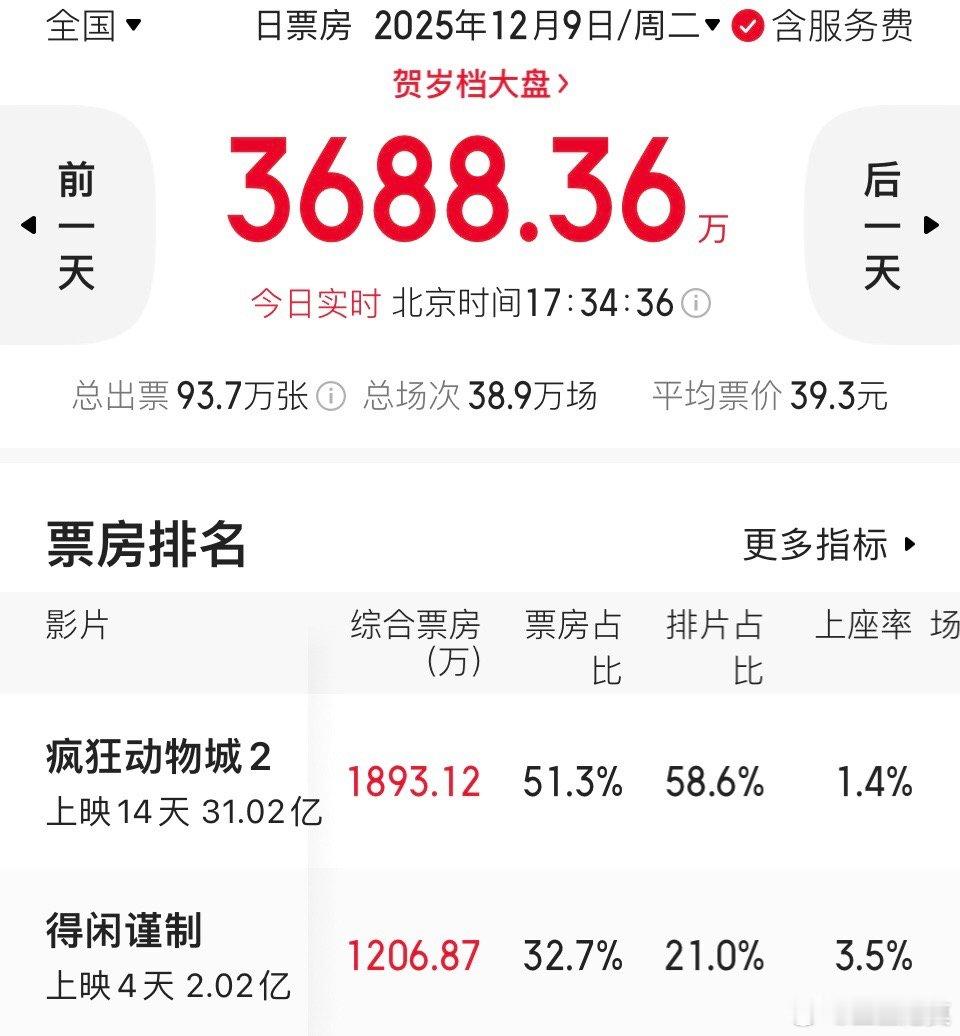The width and height of the screenshot is (960, 1036).
Task: Click the 票房排名 section header
Action: coord(146,546)
